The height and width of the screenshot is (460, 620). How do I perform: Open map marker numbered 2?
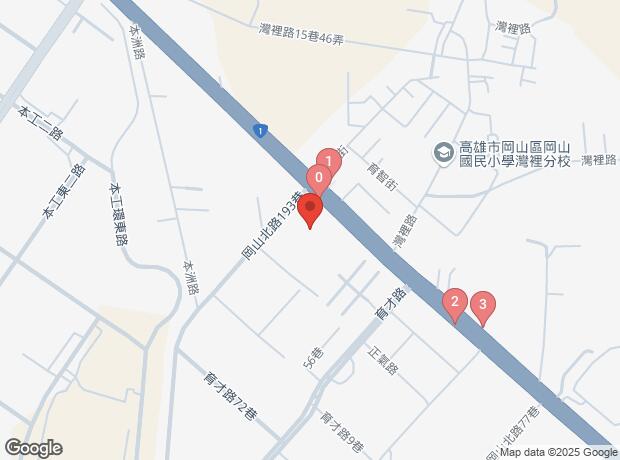pyautogui.click(x=454, y=303)
